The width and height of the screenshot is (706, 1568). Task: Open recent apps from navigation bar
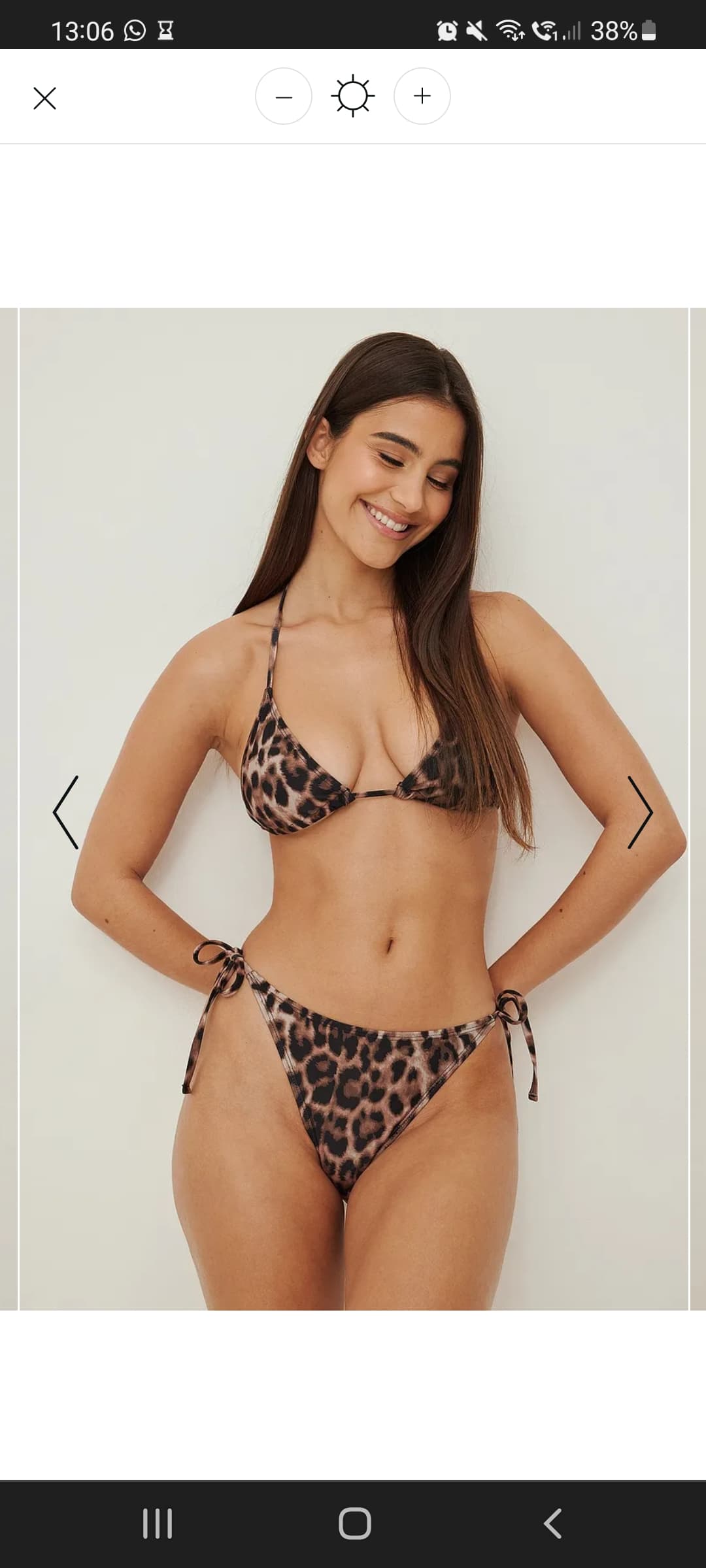pos(158,1524)
